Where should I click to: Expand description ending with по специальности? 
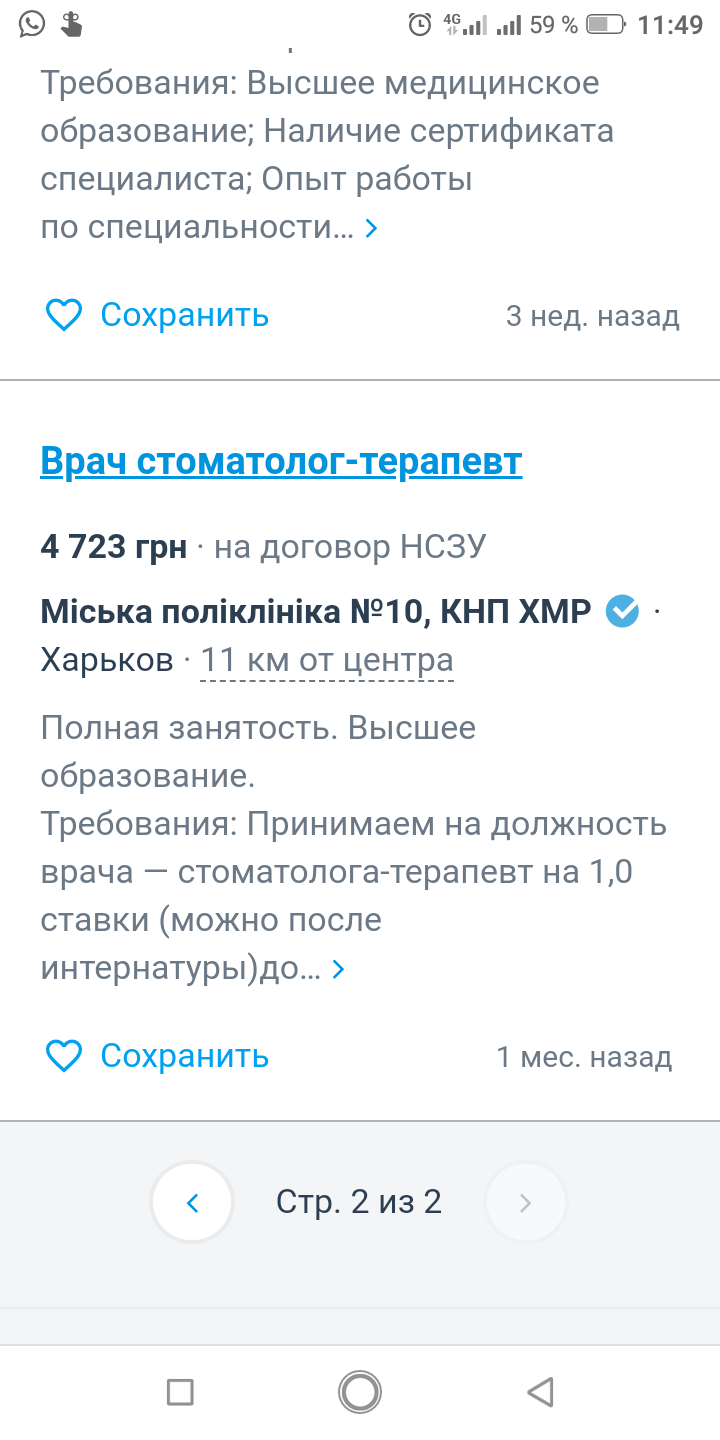click(x=371, y=229)
